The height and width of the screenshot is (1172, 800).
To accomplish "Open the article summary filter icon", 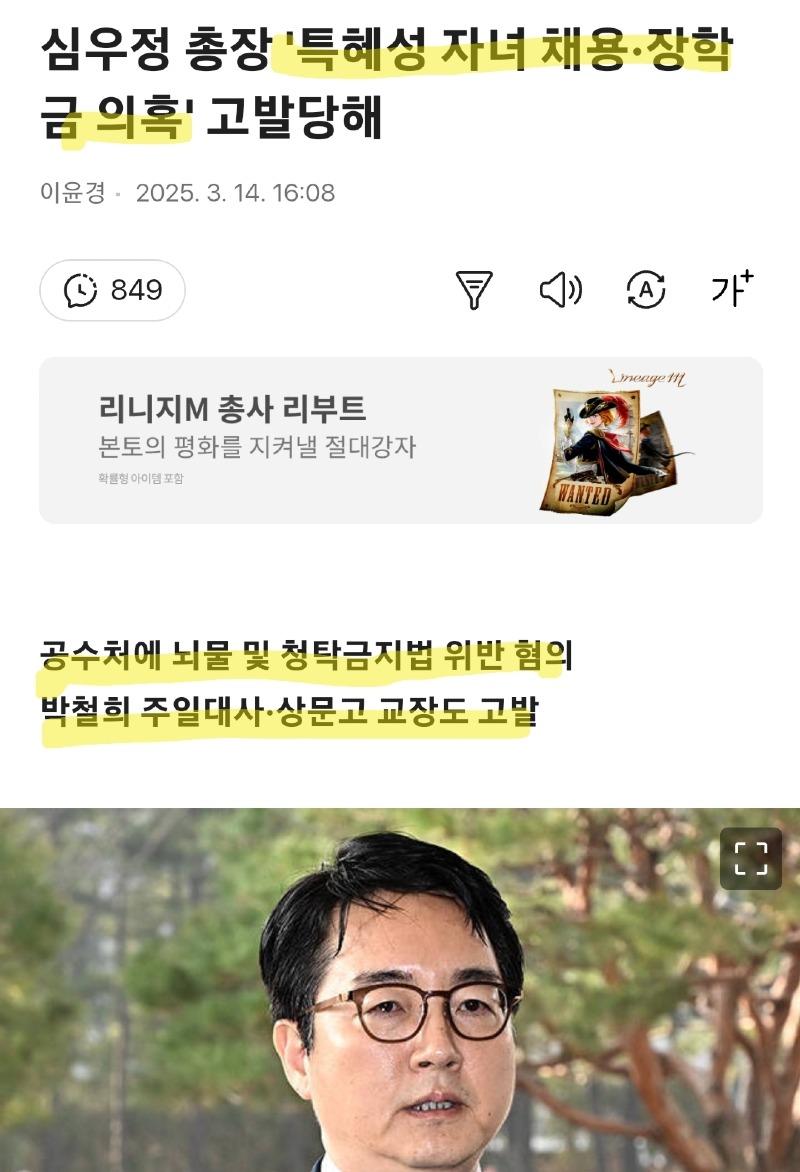I will [474, 290].
